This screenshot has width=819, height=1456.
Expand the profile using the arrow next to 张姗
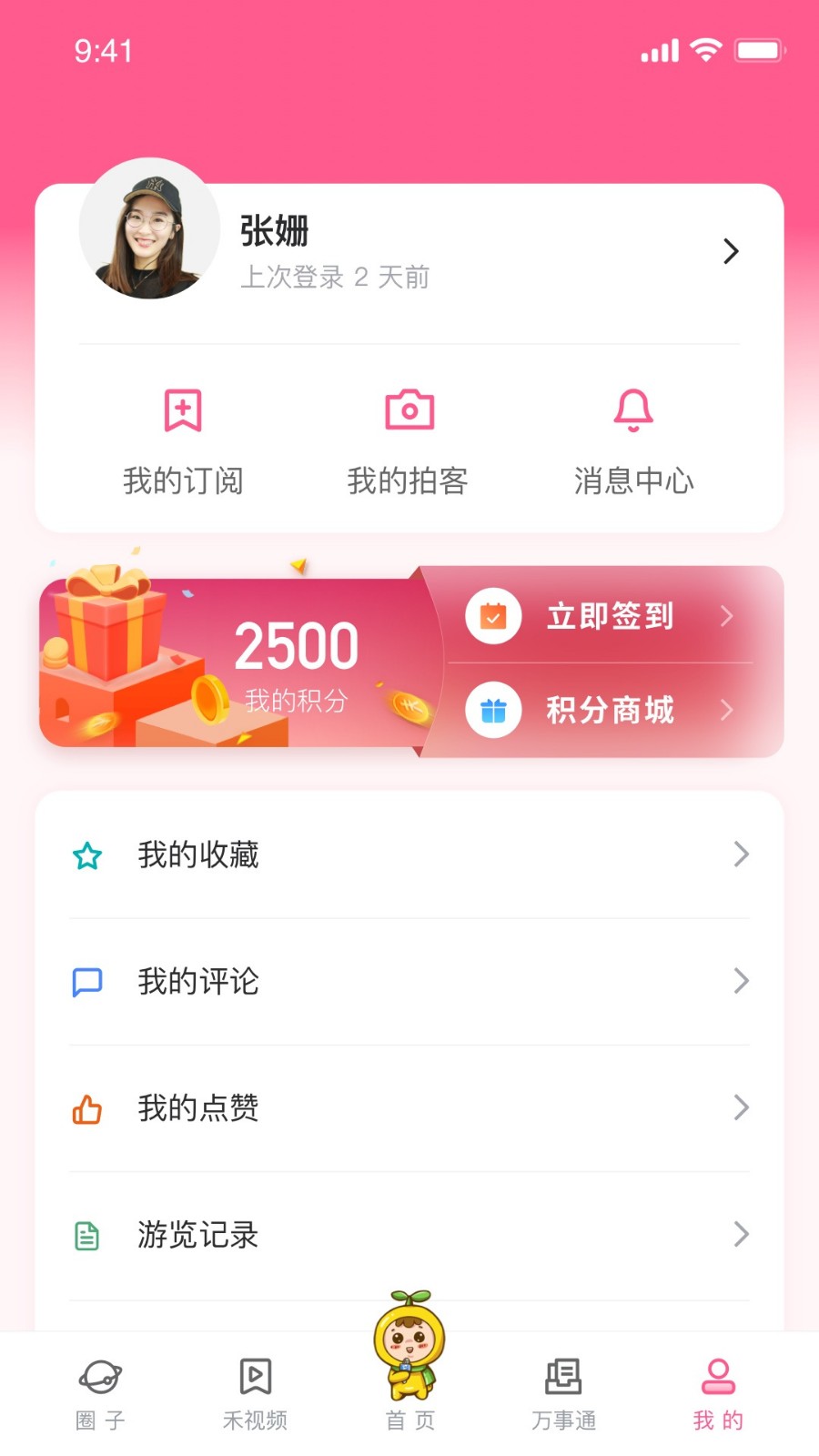coord(730,251)
